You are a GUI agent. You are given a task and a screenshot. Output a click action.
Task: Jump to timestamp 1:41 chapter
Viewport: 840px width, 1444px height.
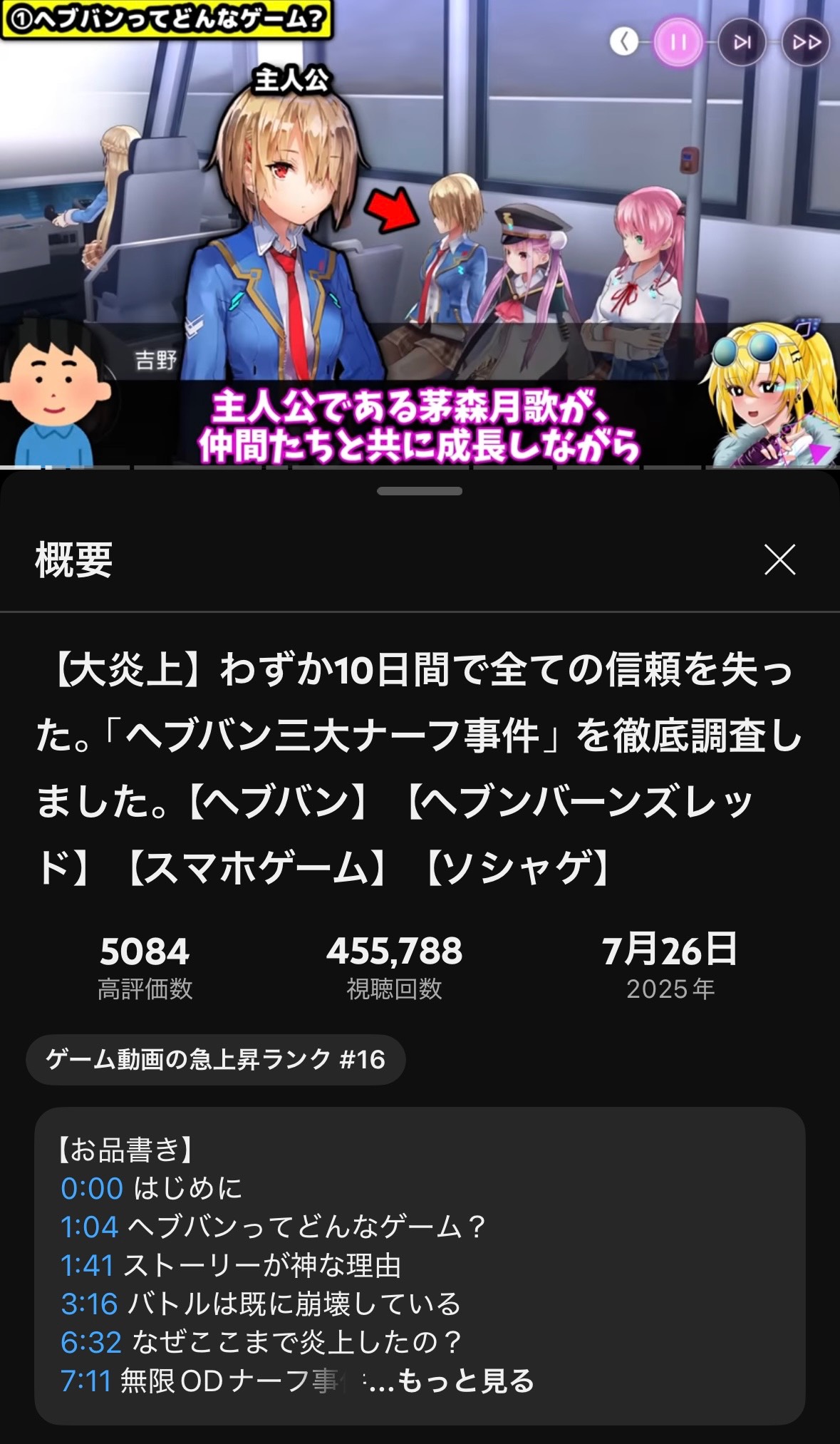(x=87, y=1265)
